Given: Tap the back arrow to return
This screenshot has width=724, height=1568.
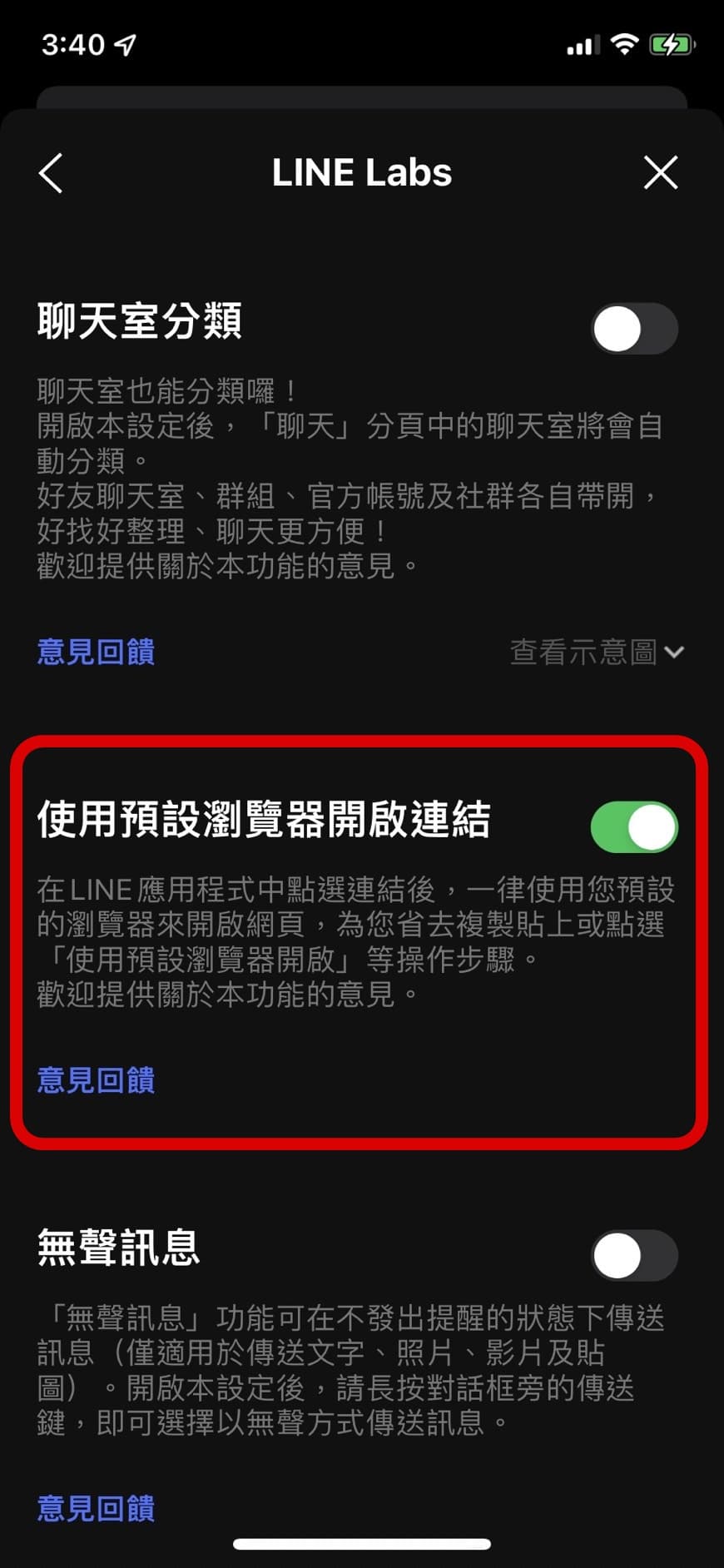Looking at the screenshot, I should tap(50, 173).
